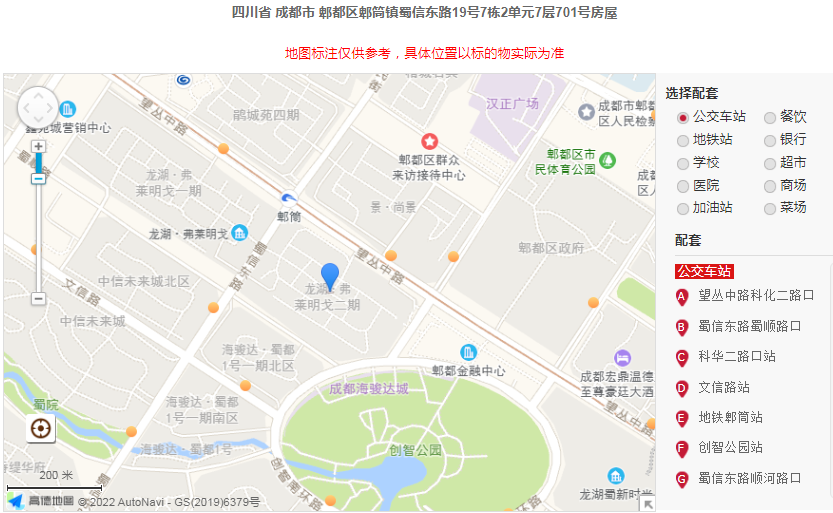The image size is (833, 513).
Task: Open result C 科华二路口站
Action: (737, 357)
